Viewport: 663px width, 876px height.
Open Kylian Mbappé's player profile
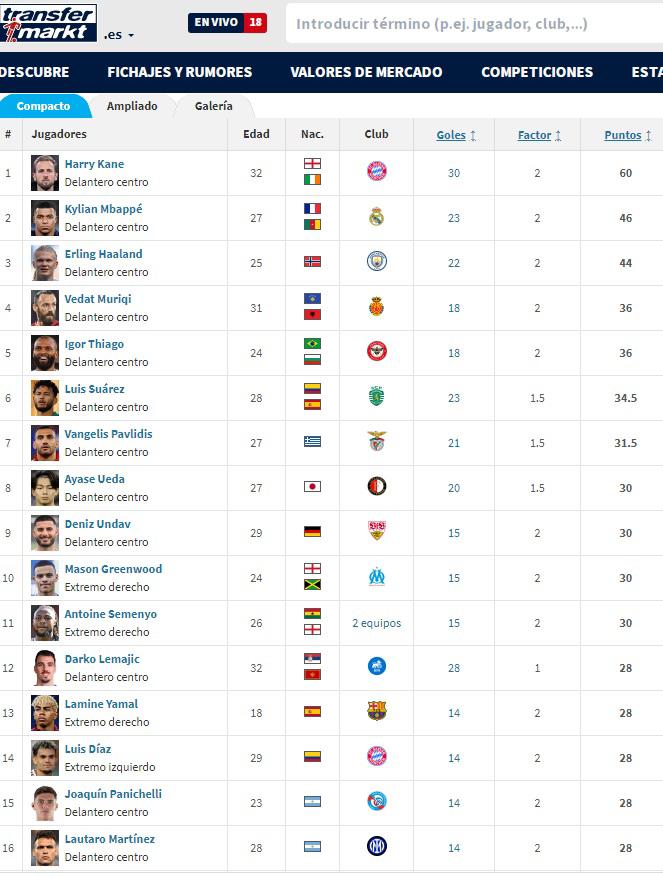103,209
